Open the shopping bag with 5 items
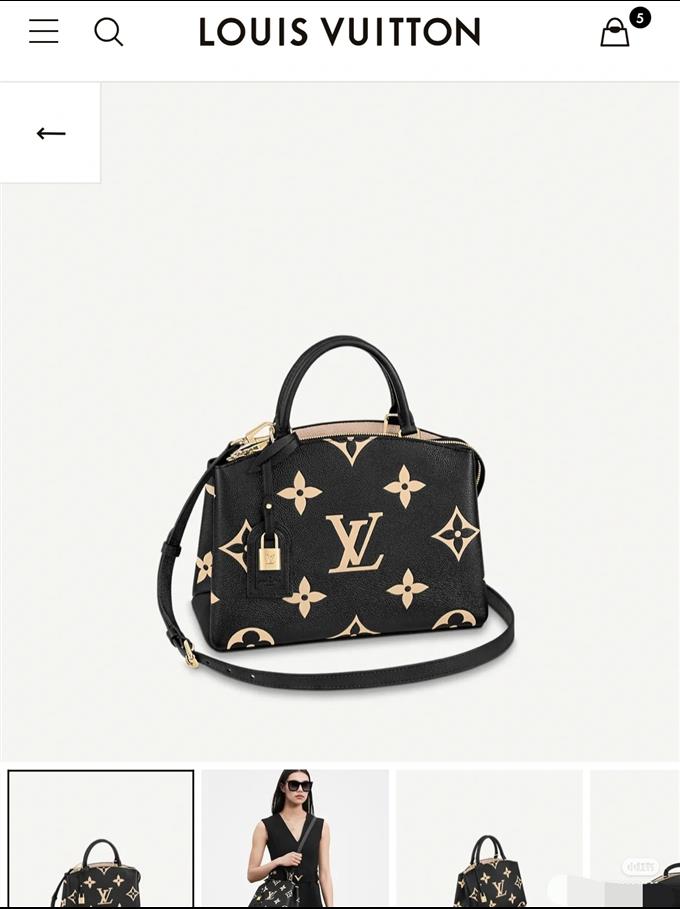 click(615, 33)
